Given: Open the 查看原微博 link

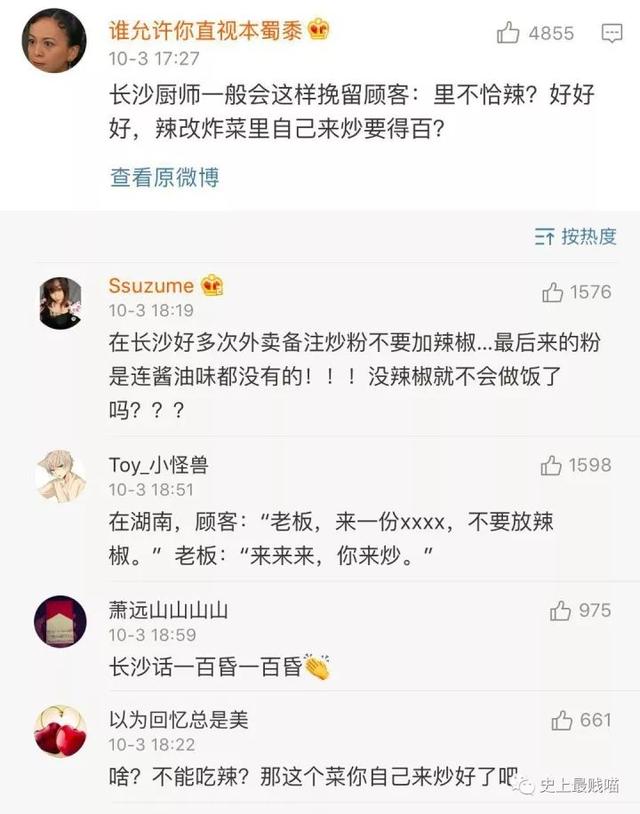Looking at the screenshot, I should pyautogui.click(x=164, y=177).
